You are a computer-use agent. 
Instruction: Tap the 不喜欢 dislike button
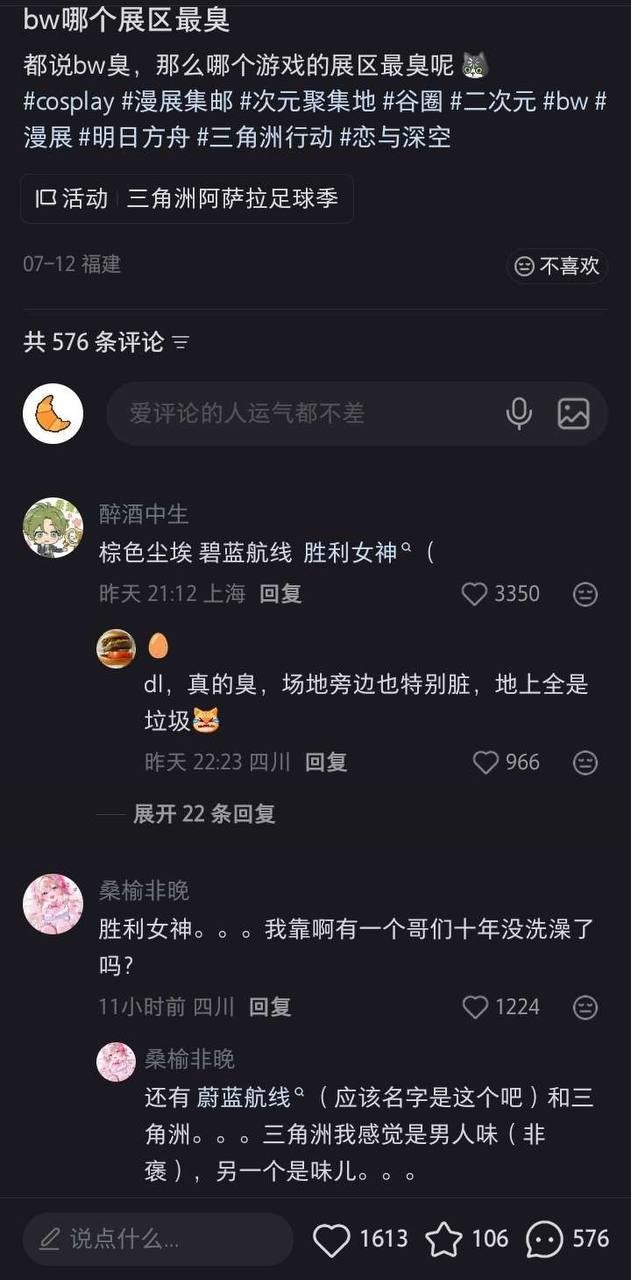[x=557, y=266]
